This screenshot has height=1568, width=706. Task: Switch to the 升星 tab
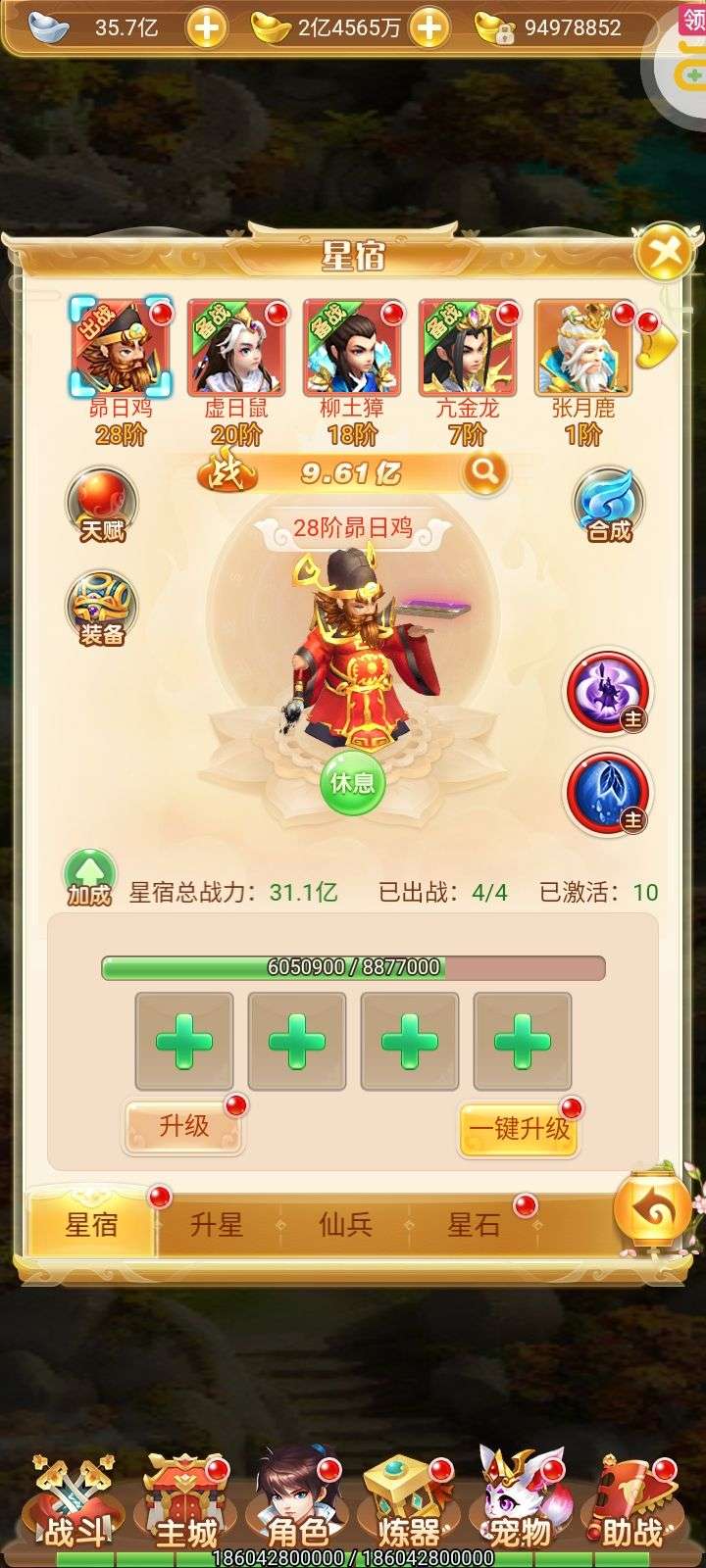(217, 1224)
